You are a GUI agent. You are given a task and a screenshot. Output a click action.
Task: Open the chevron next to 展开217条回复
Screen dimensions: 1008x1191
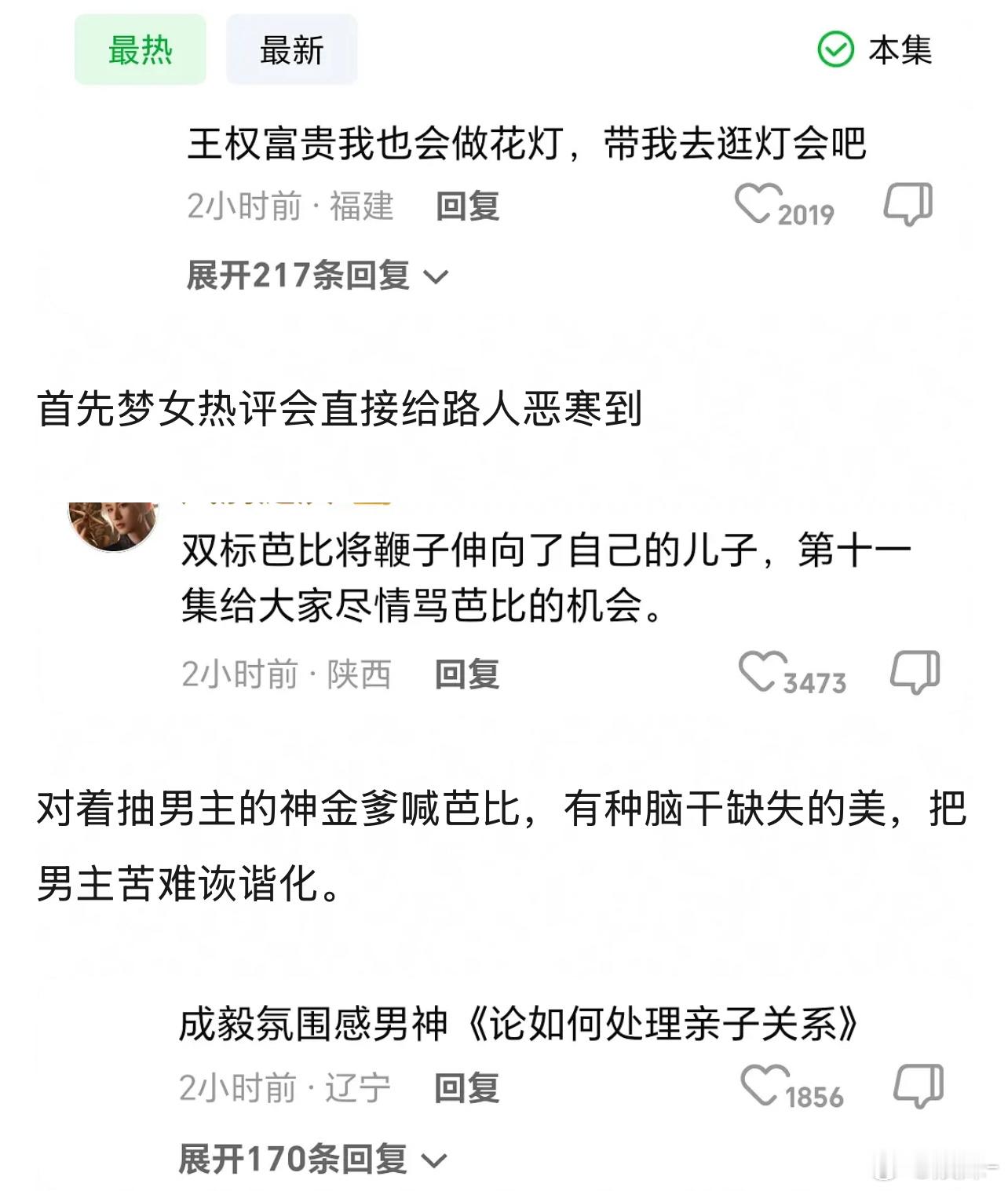437,278
